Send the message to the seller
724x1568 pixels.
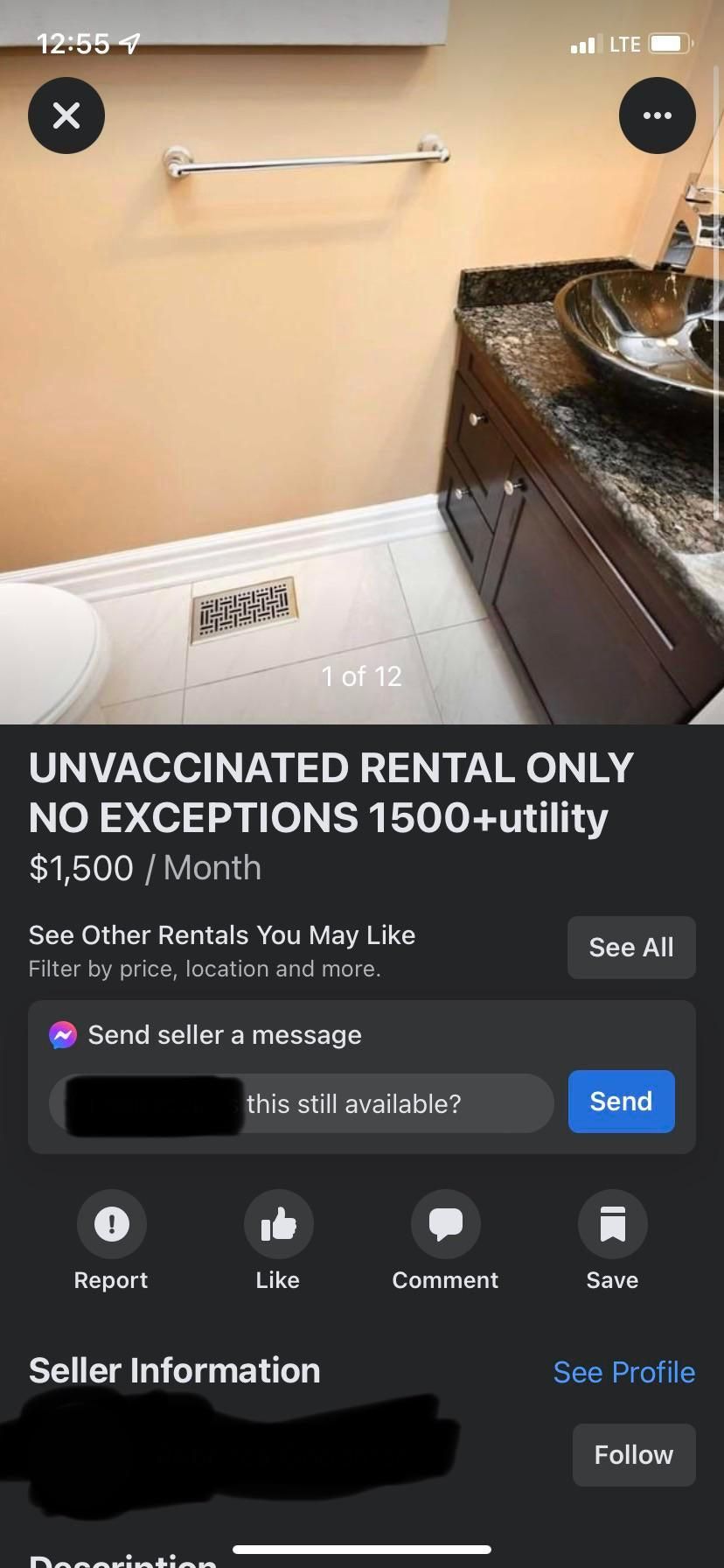[621, 1102]
